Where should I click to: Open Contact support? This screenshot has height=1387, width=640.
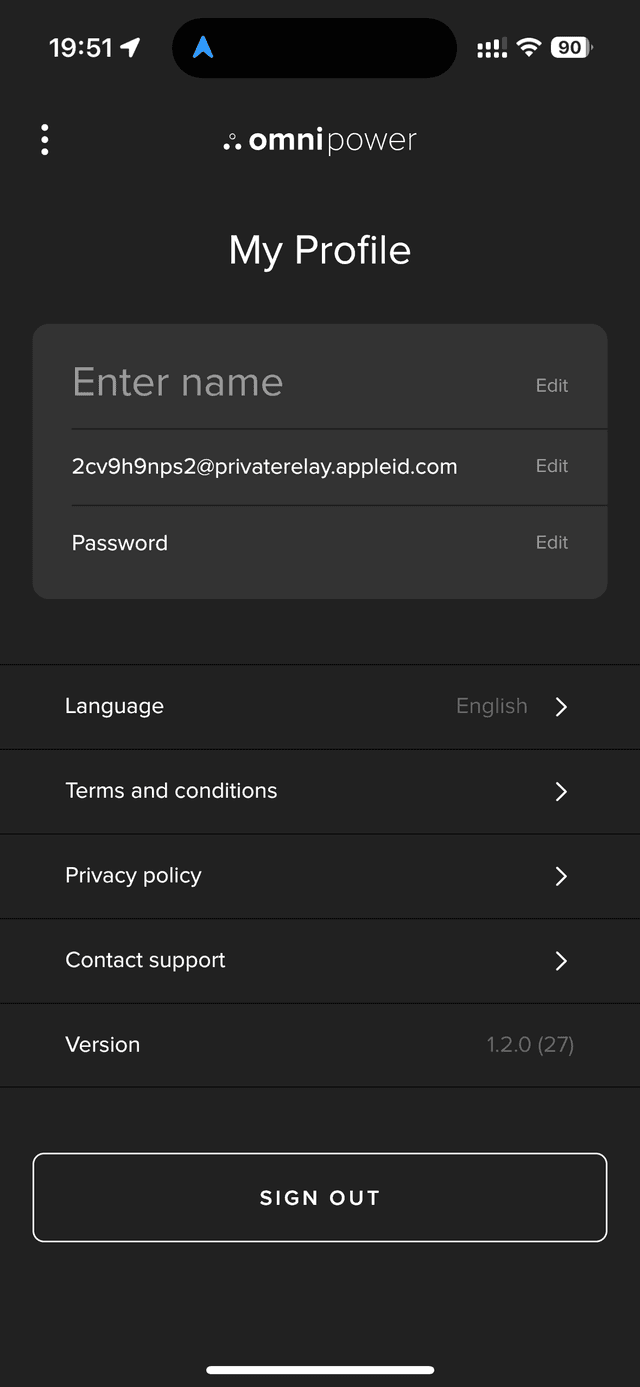pyautogui.click(x=320, y=961)
